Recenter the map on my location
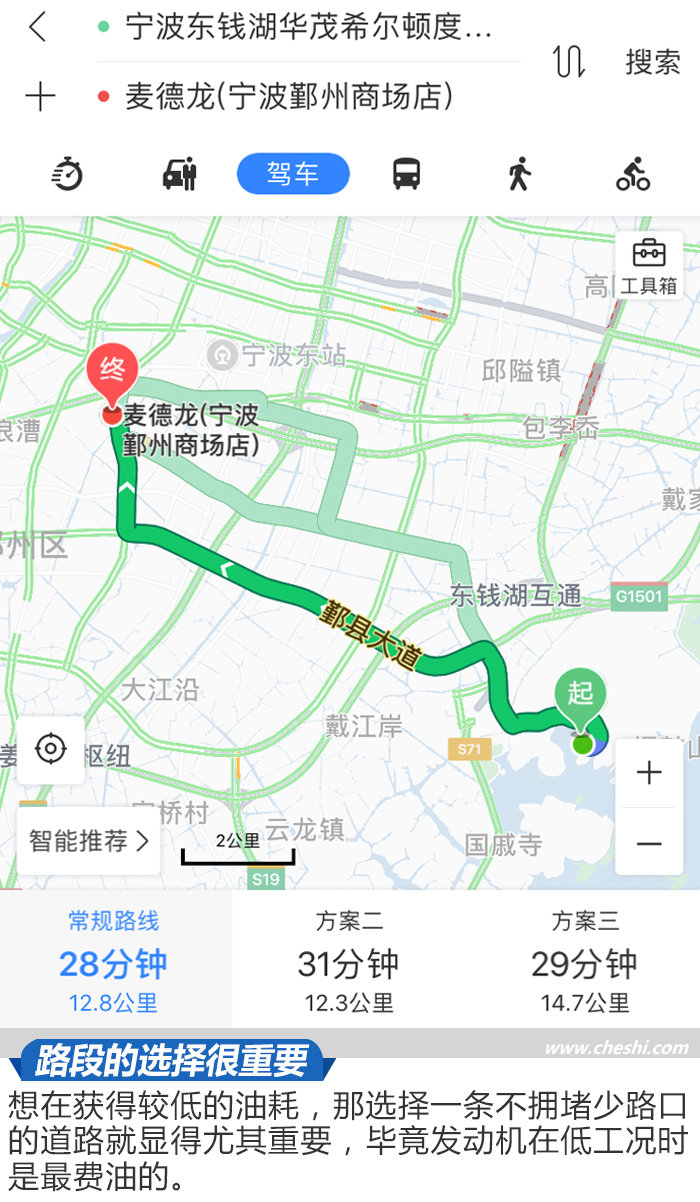 50,749
